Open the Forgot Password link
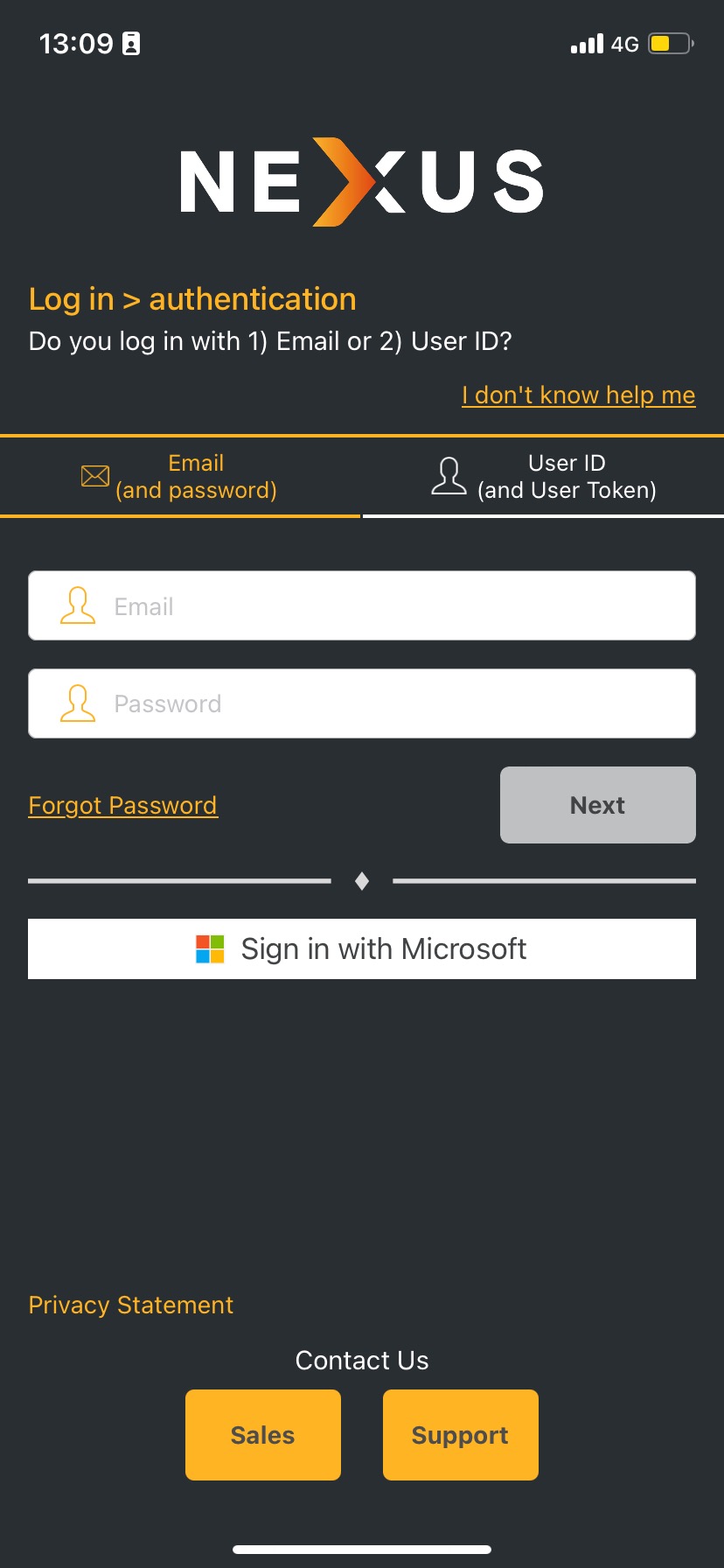The width and height of the screenshot is (724, 1568). pyautogui.click(x=122, y=804)
